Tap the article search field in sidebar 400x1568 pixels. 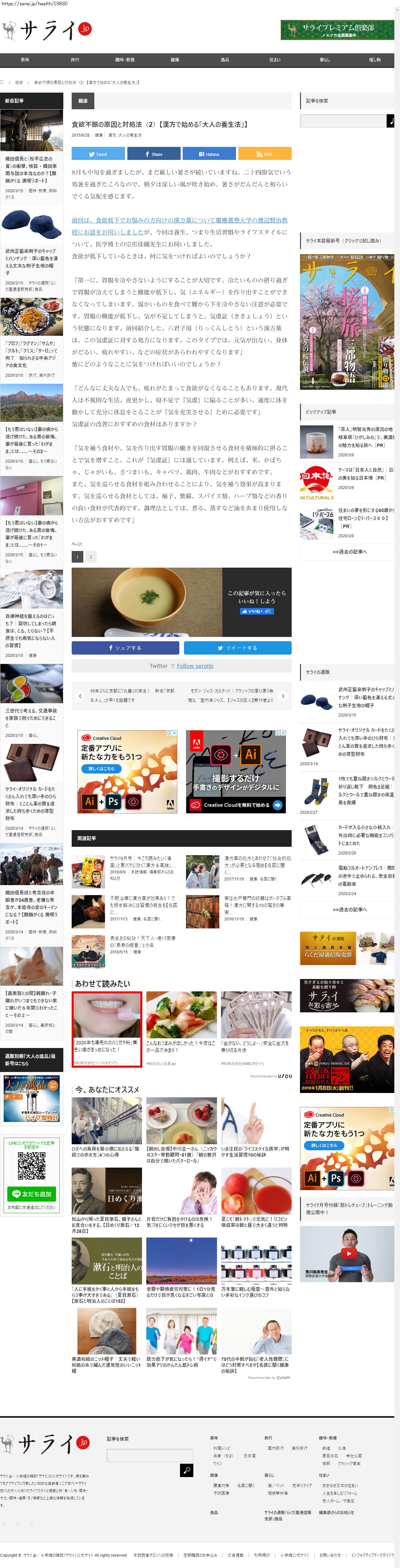[x=343, y=121]
